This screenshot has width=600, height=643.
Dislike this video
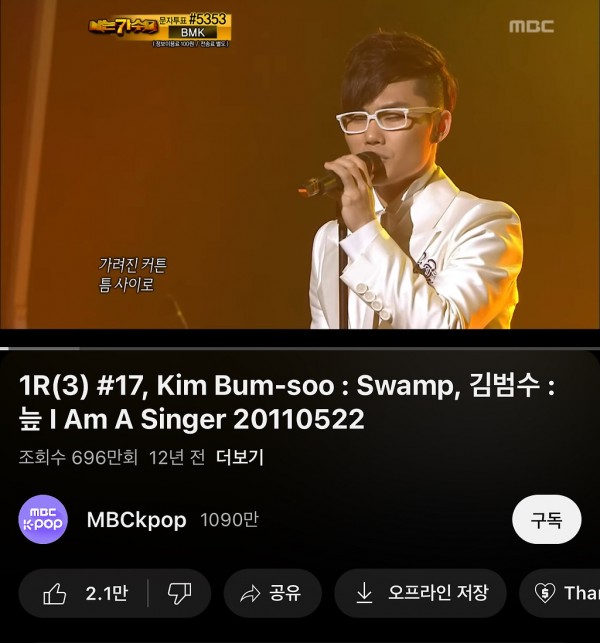(x=179, y=593)
